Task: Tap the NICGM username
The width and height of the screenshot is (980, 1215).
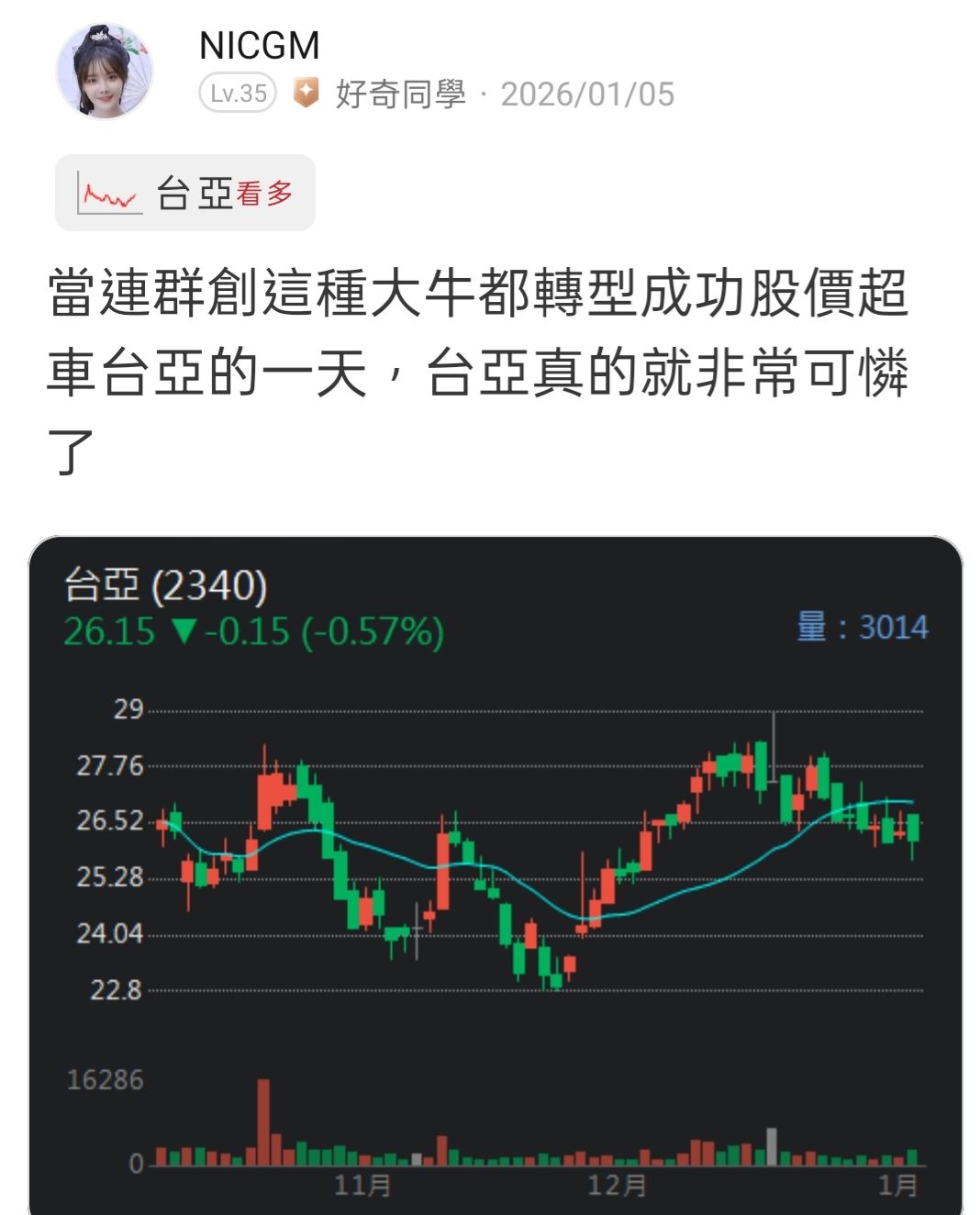Action: tap(260, 46)
